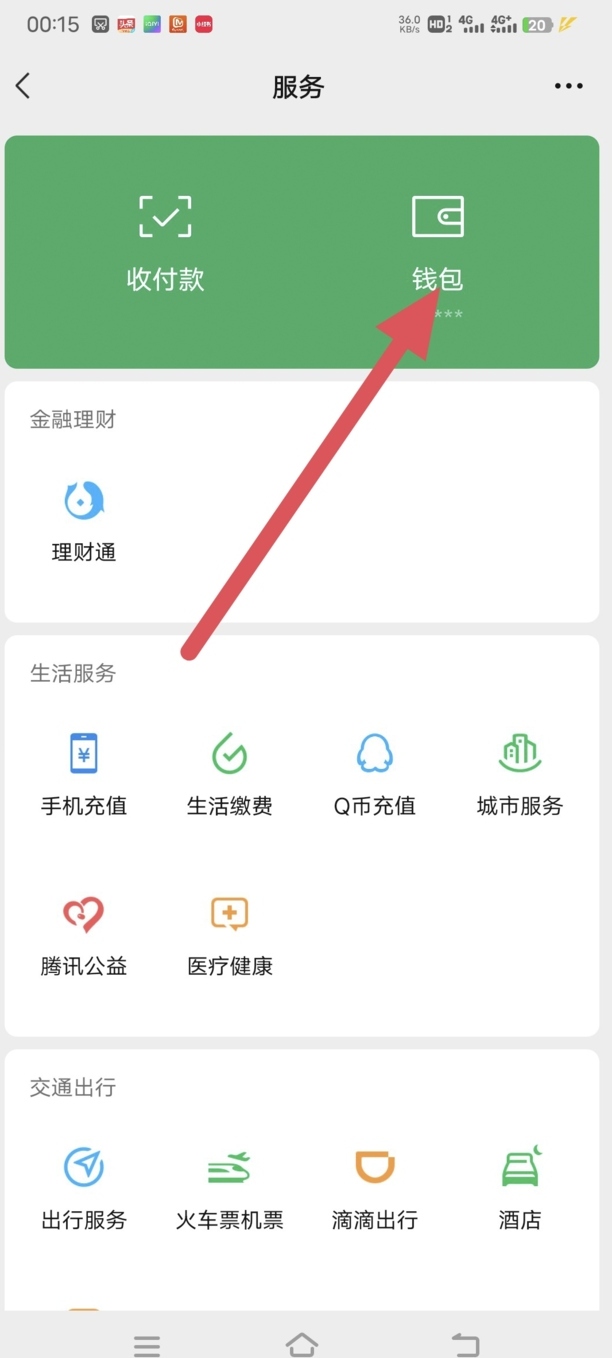This screenshot has height=1358, width=612.
Task: Go back from the 服务 page
Action: point(24,86)
